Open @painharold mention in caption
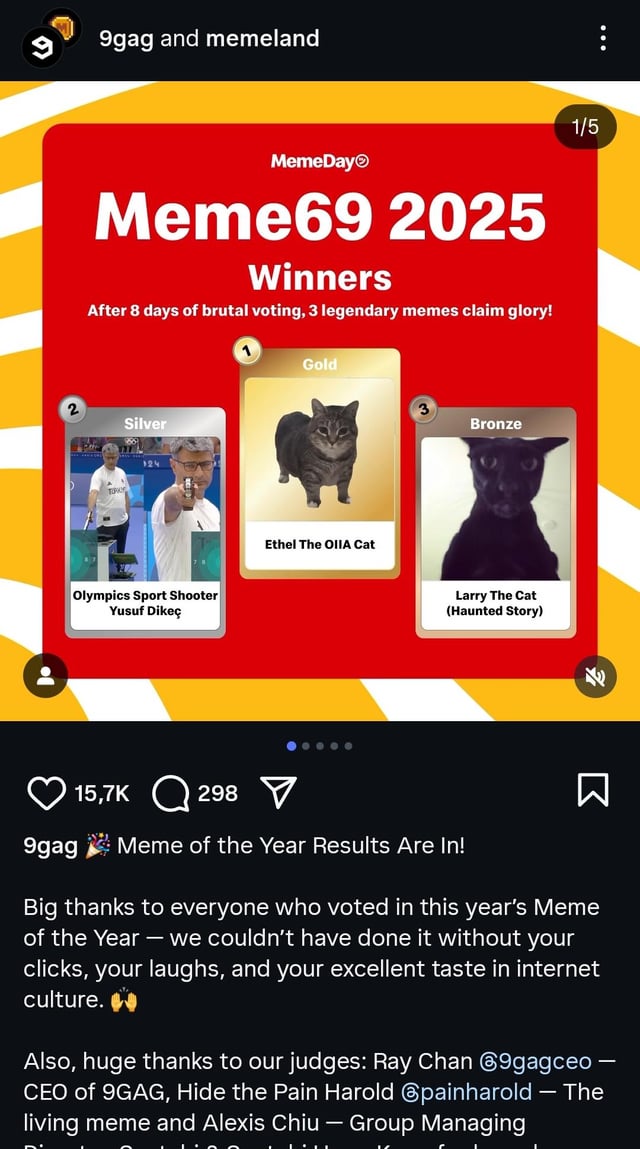640x1149 pixels. pos(466,1091)
